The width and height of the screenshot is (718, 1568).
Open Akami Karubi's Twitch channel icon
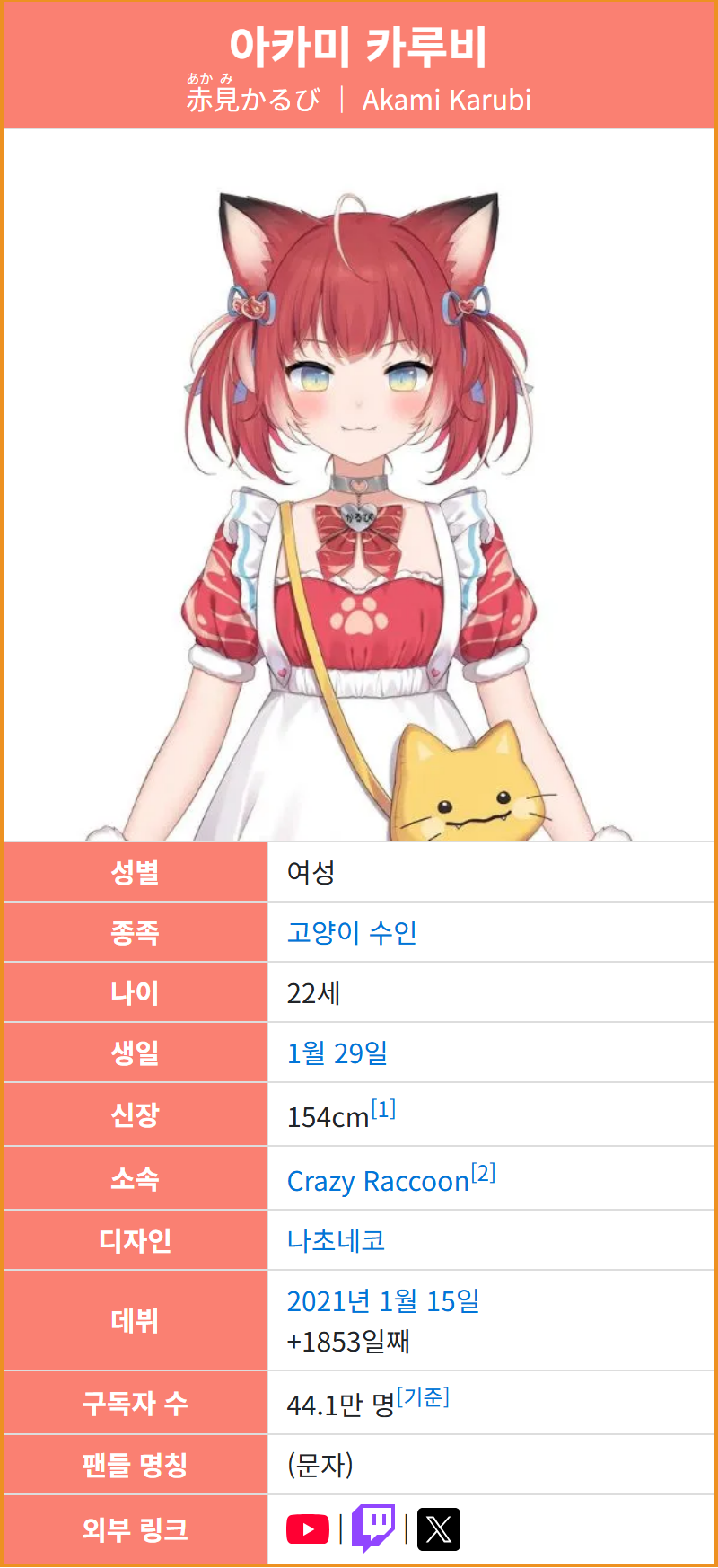click(373, 1528)
